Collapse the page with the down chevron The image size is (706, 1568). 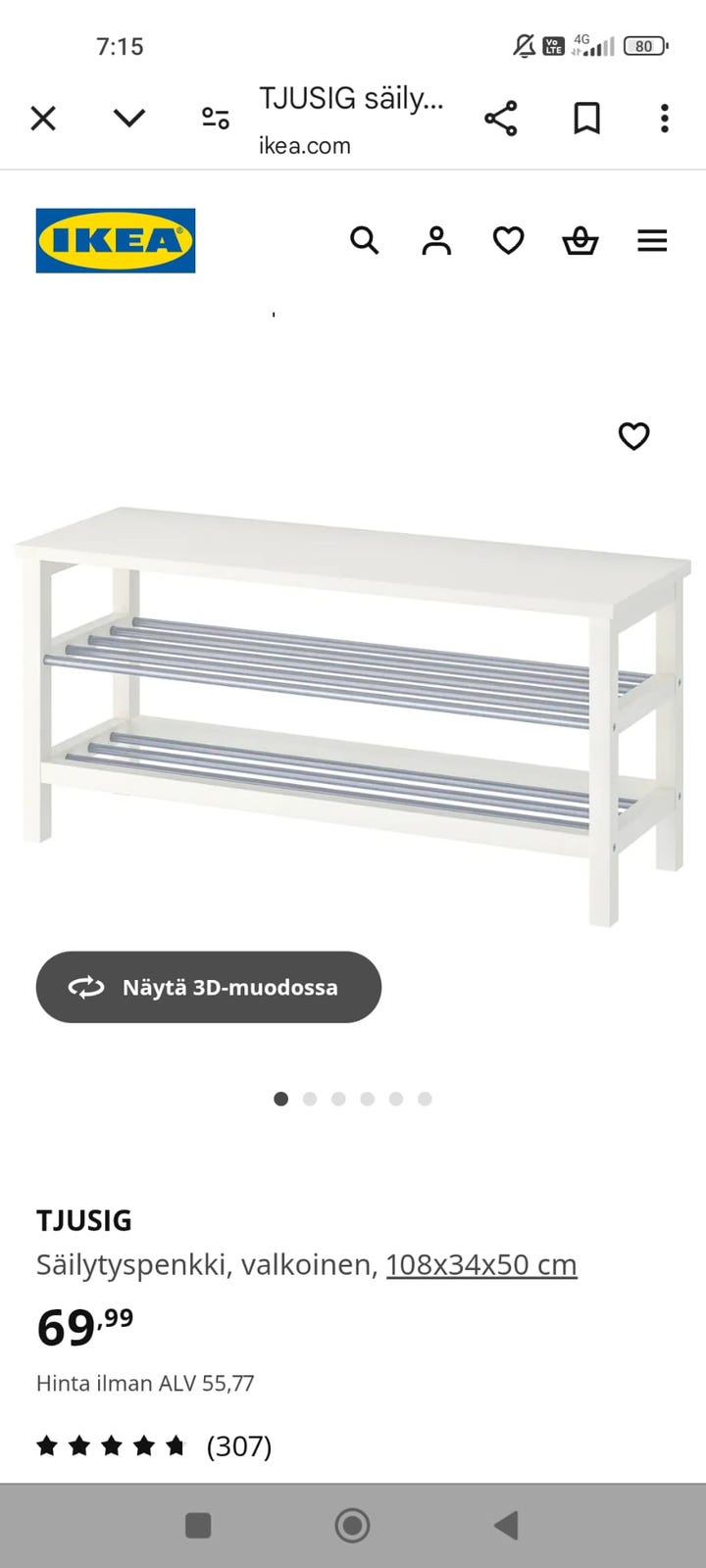click(x=128, y=118)
